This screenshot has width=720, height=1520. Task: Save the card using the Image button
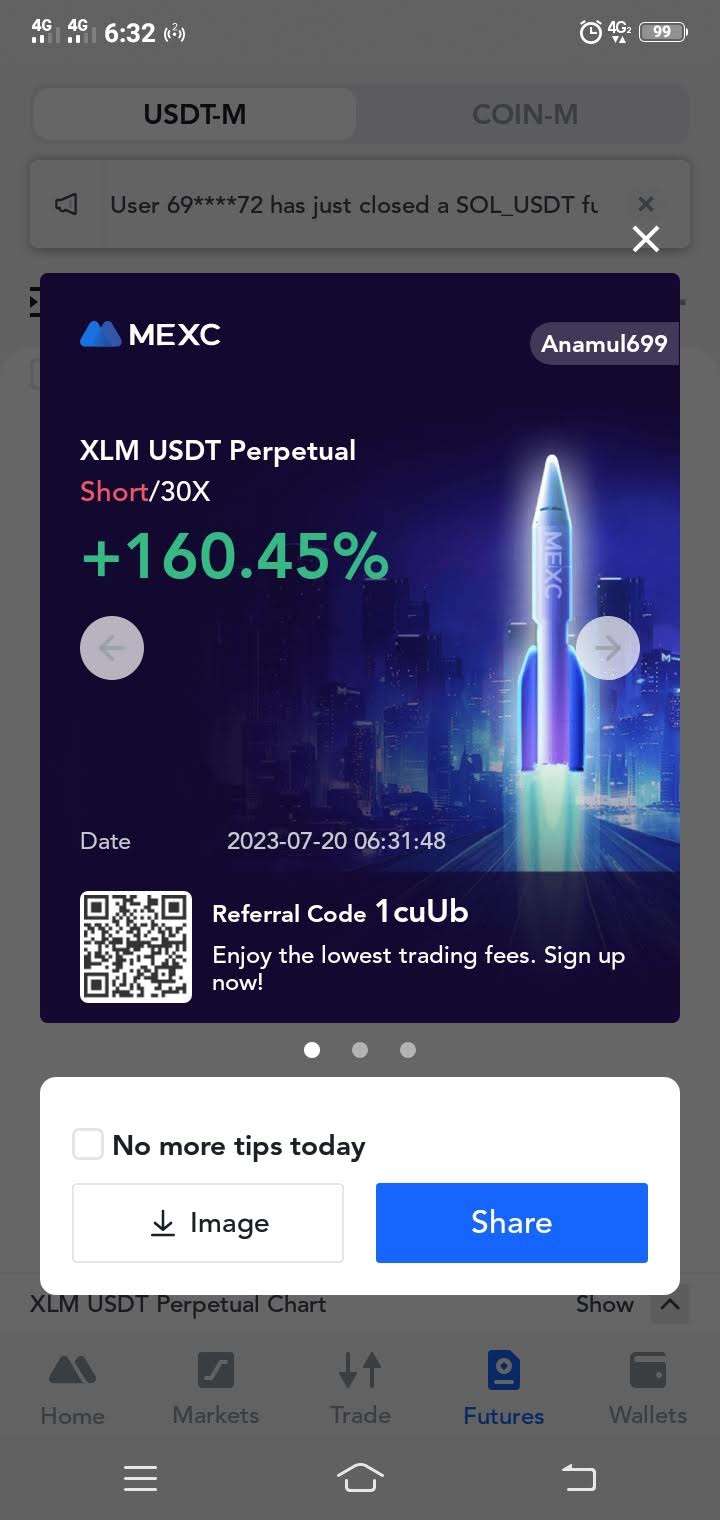[208, 1222]
